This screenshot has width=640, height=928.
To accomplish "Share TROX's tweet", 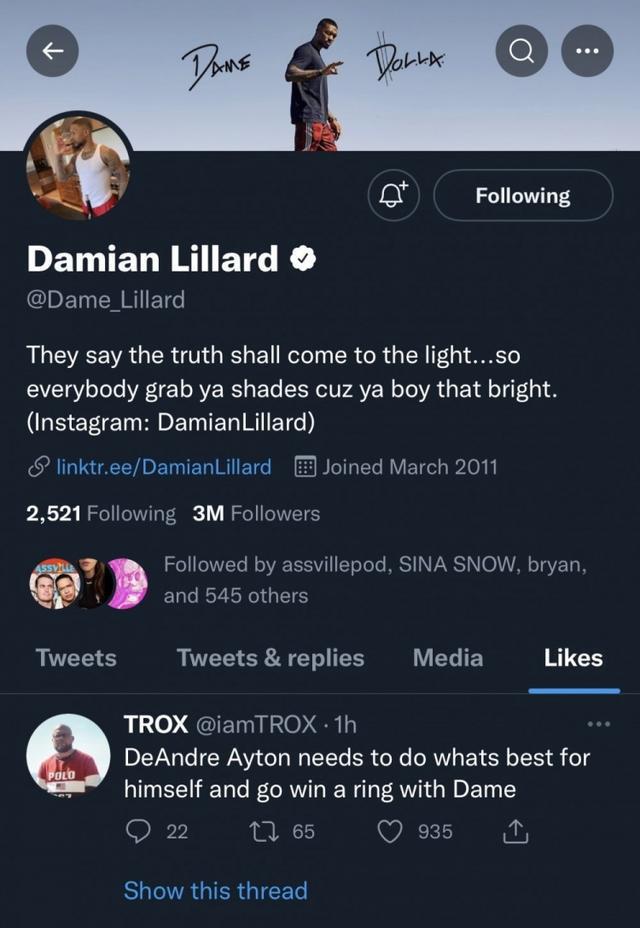I will coord(517,831).
